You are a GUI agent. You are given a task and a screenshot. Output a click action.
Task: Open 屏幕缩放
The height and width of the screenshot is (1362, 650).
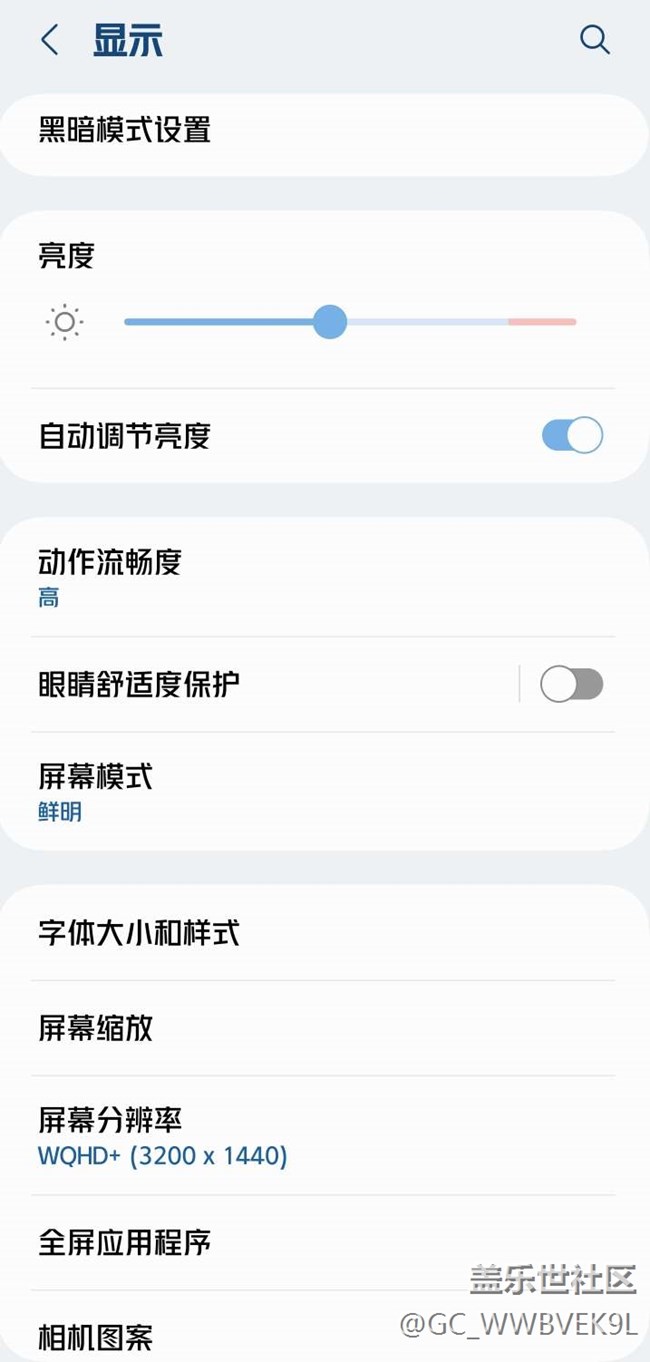[x=325, y=1028]
